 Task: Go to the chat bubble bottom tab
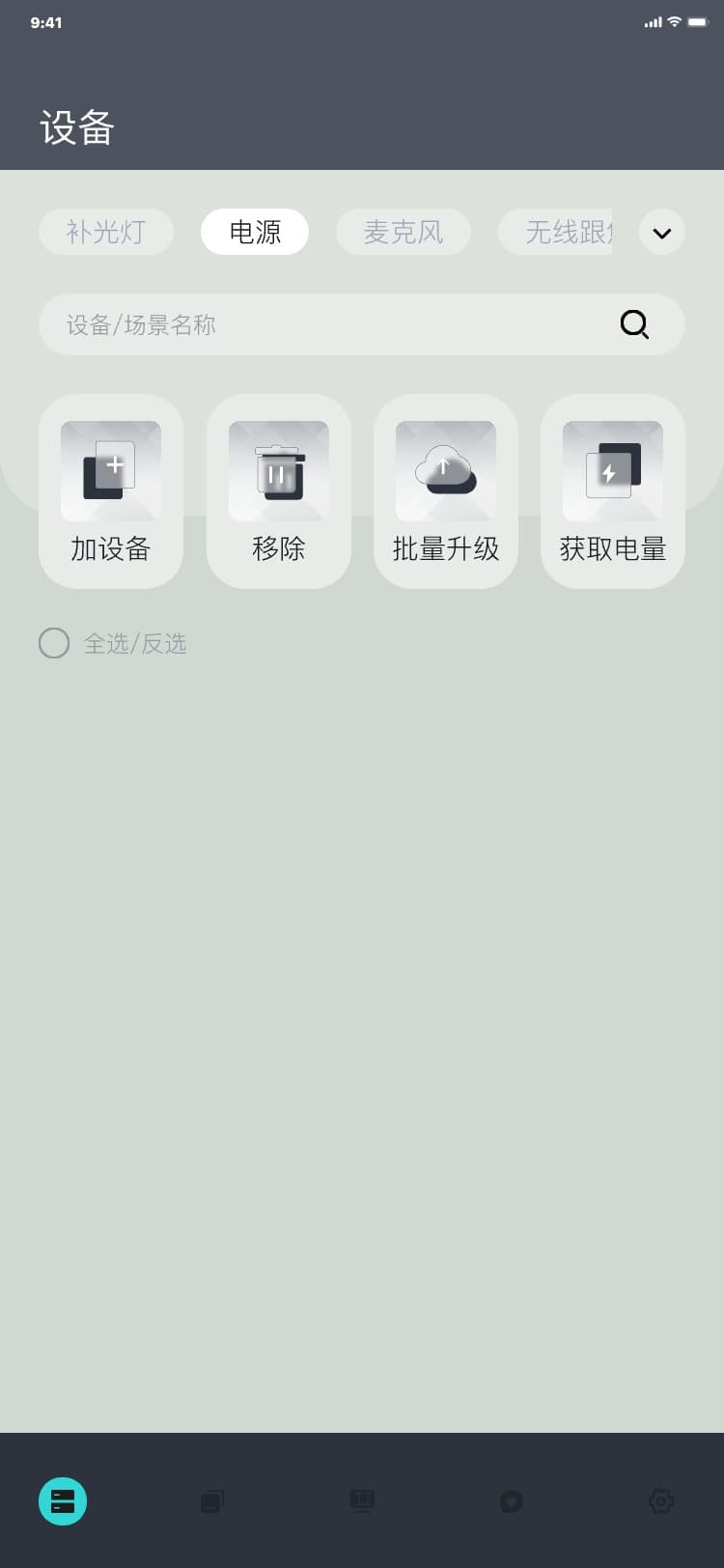click(x=512, y=1501)
